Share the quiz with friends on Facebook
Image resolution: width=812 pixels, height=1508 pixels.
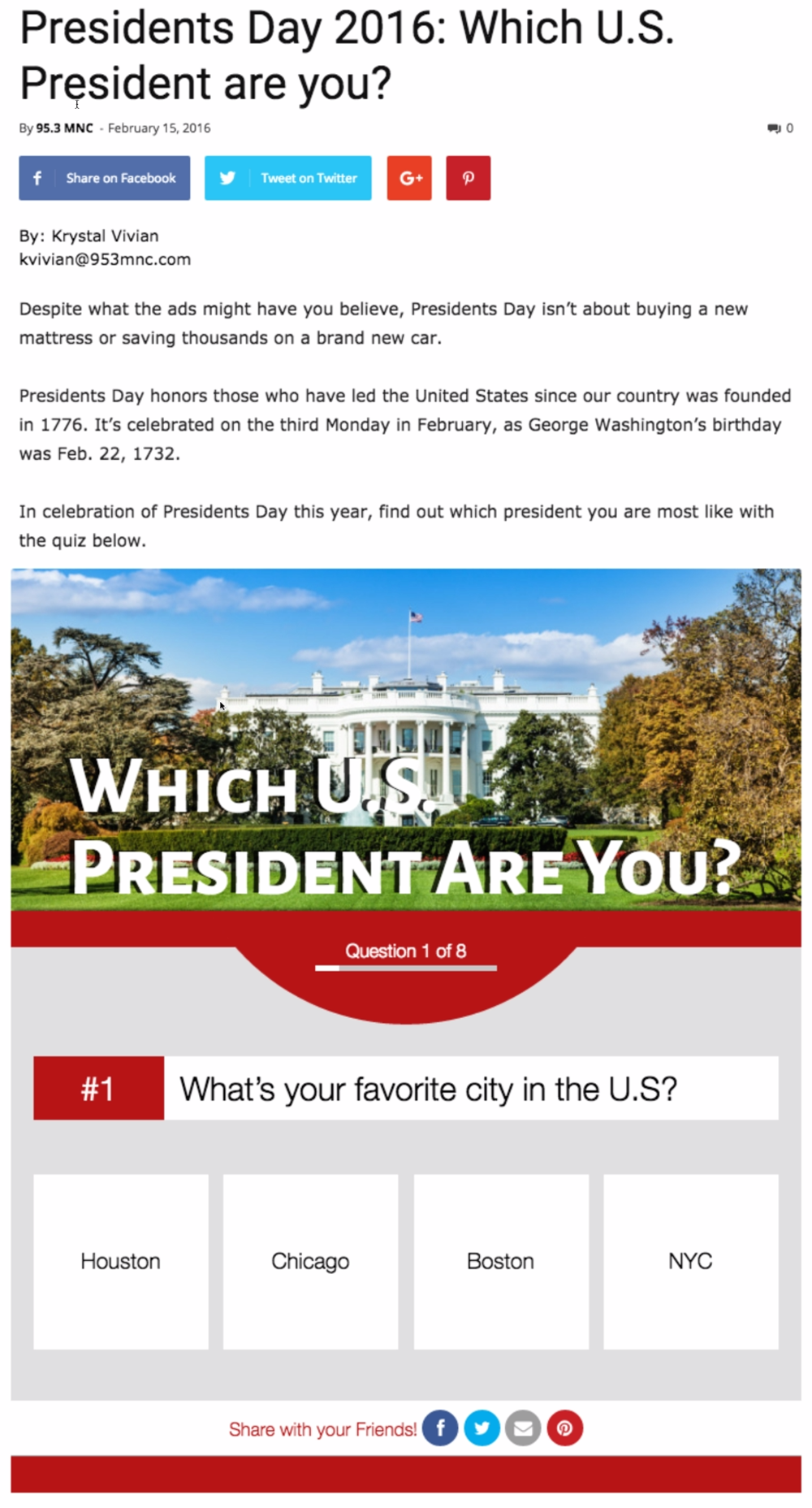click(440, 1428)
